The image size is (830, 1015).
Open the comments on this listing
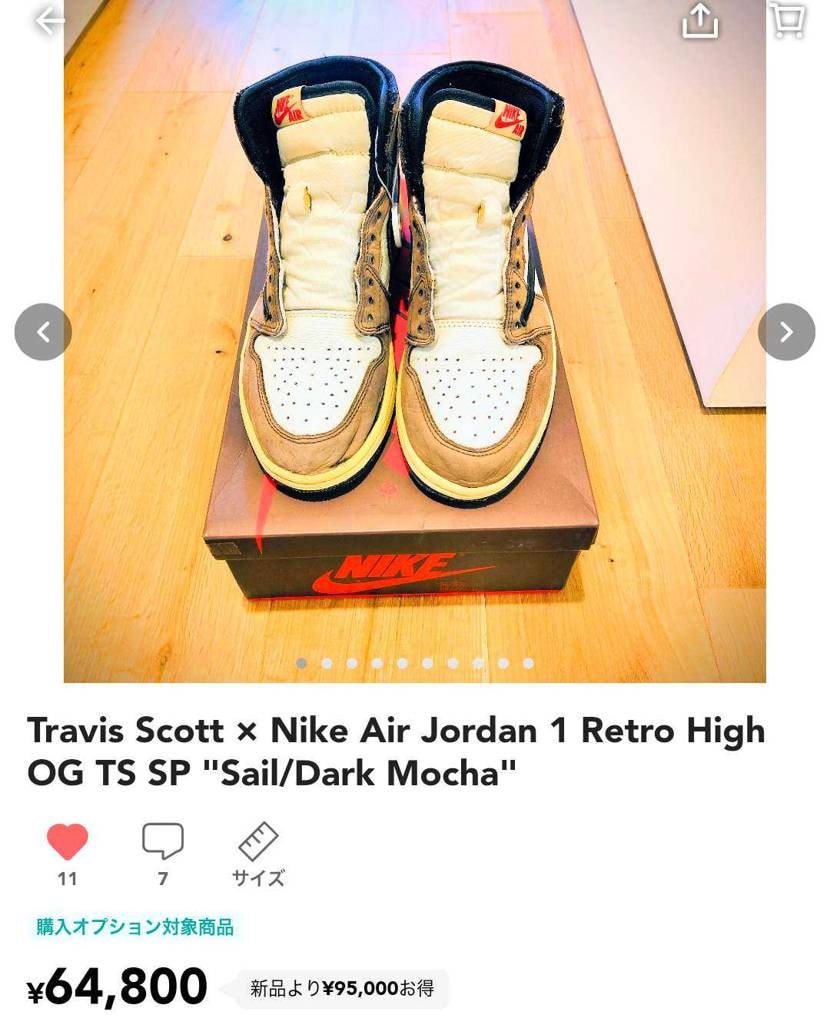[x=162, y=842]
